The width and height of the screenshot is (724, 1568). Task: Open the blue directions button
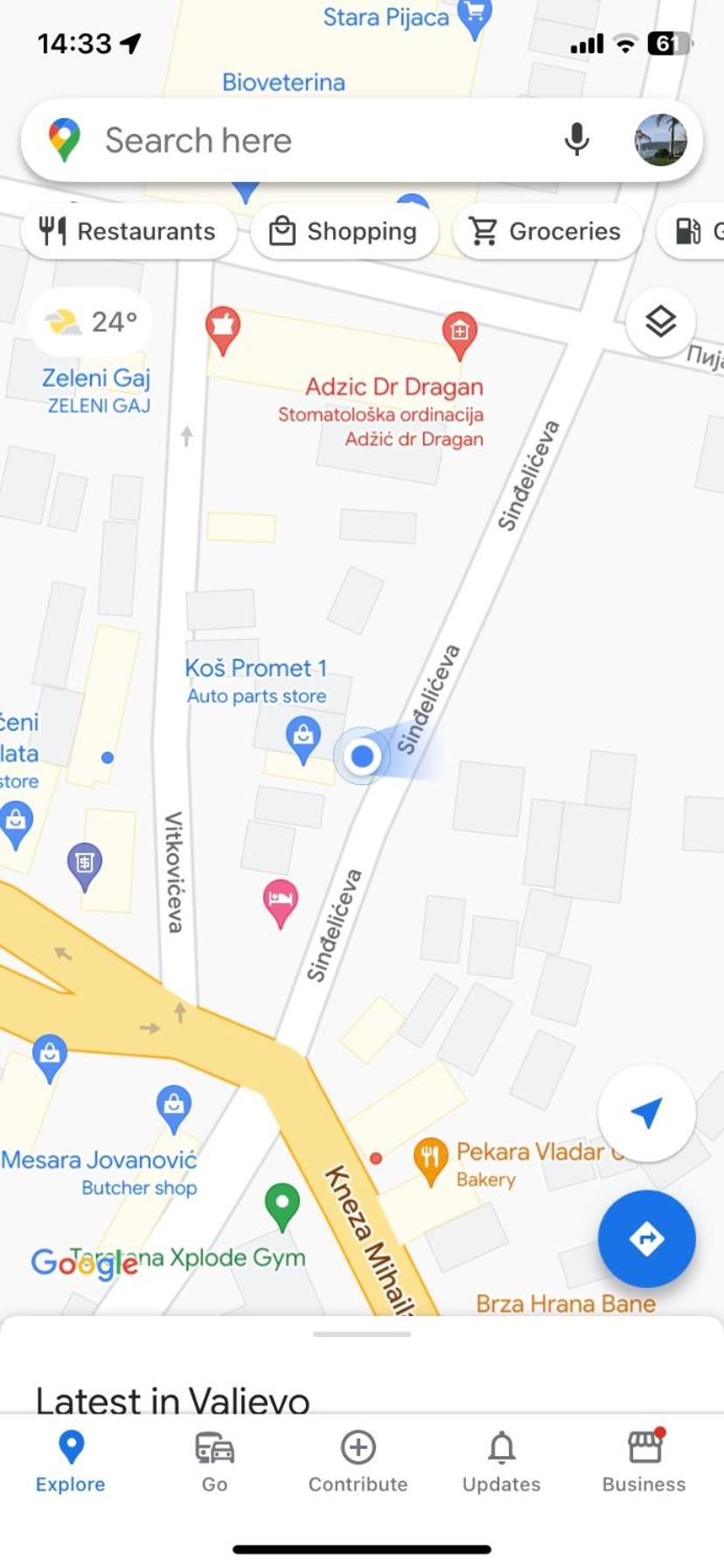(x=646, y=1239)
